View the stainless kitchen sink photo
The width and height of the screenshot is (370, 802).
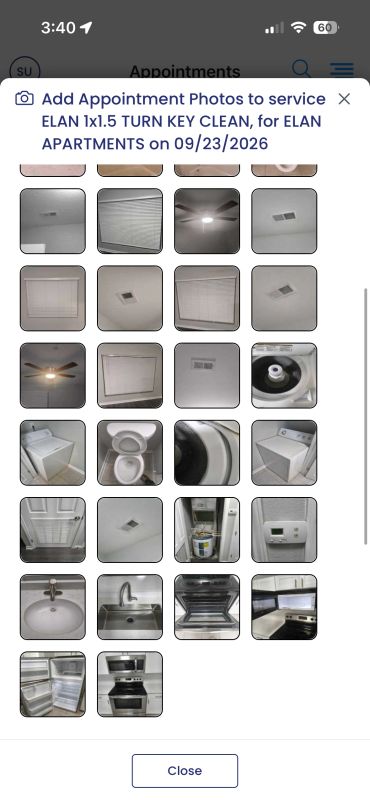130,607
